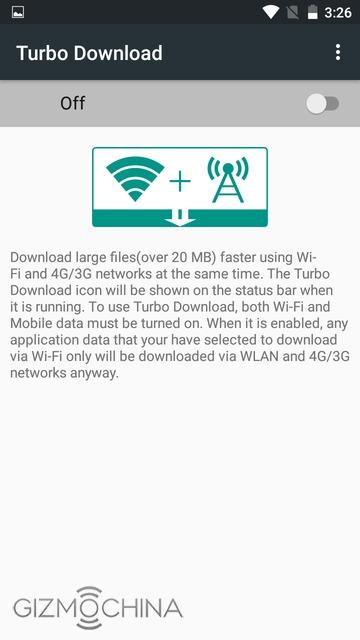Turn on the Turbo Download switch
360x640 pixels.
[x=322, y=104]
